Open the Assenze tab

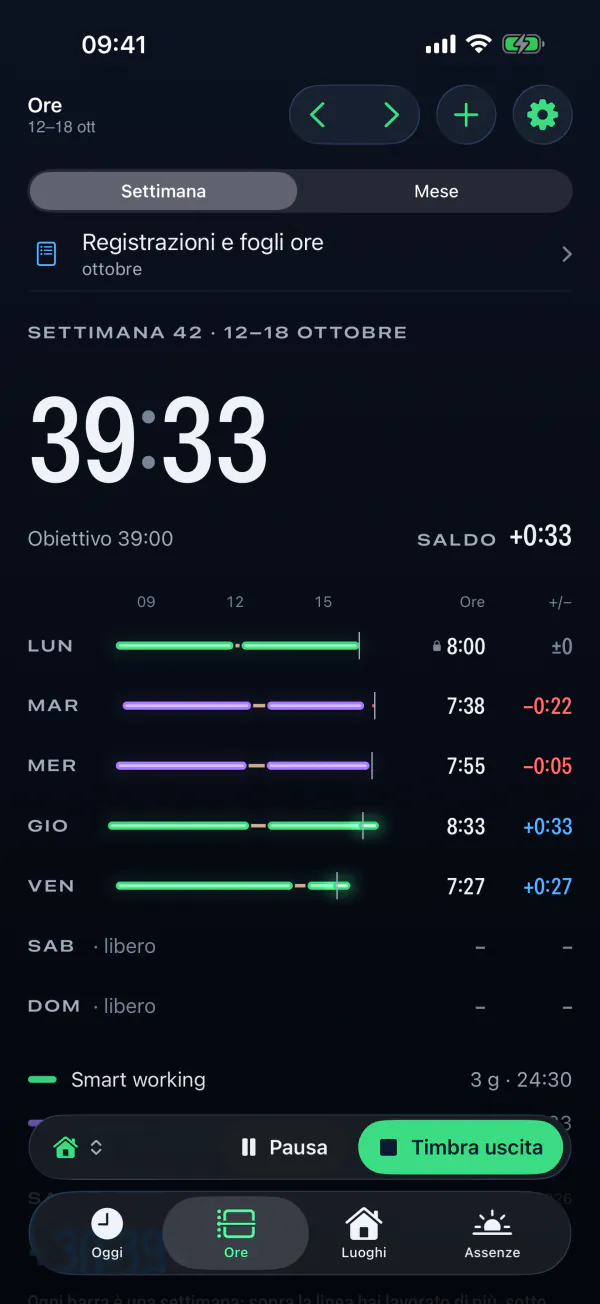tap(492, 1233)
